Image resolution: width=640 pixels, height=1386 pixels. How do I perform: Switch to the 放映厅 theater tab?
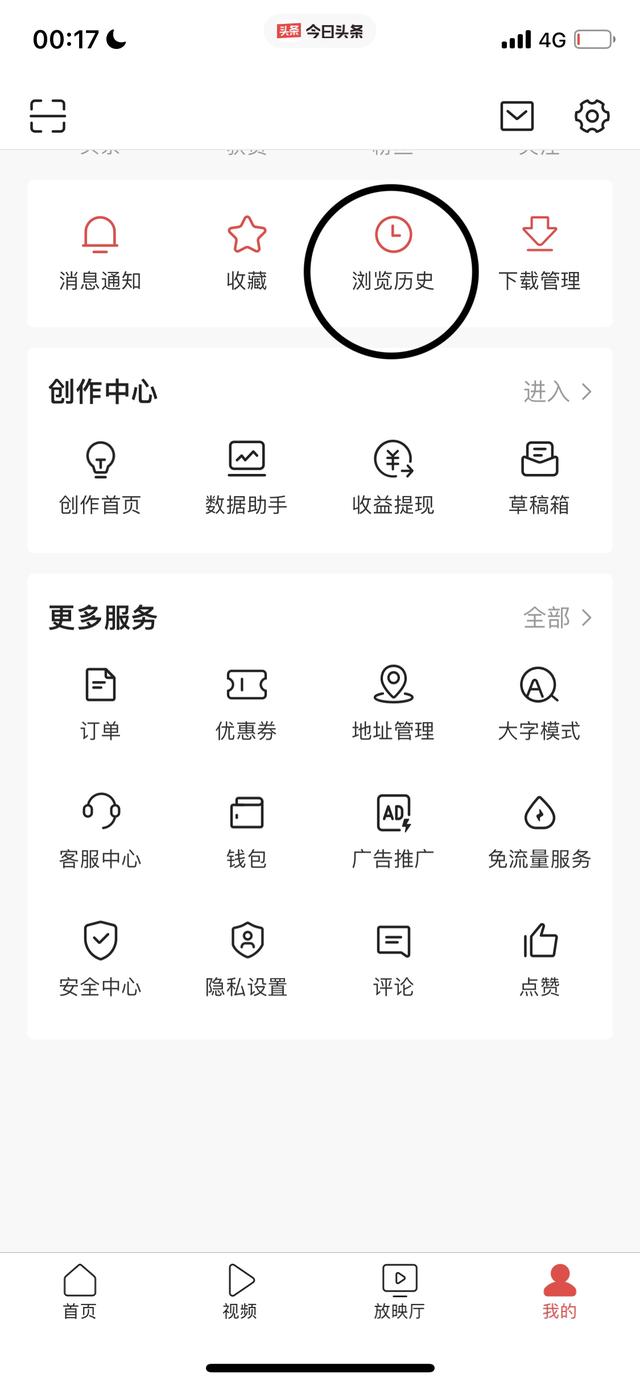point(399,1291)
